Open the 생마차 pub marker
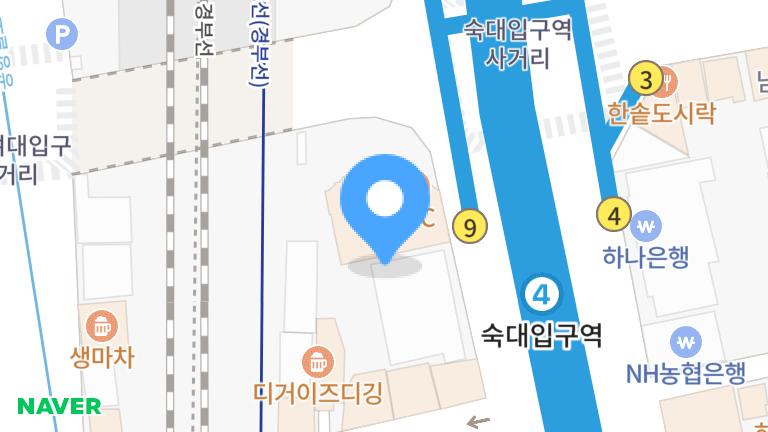The image size is (768, 432). (103, 325)
